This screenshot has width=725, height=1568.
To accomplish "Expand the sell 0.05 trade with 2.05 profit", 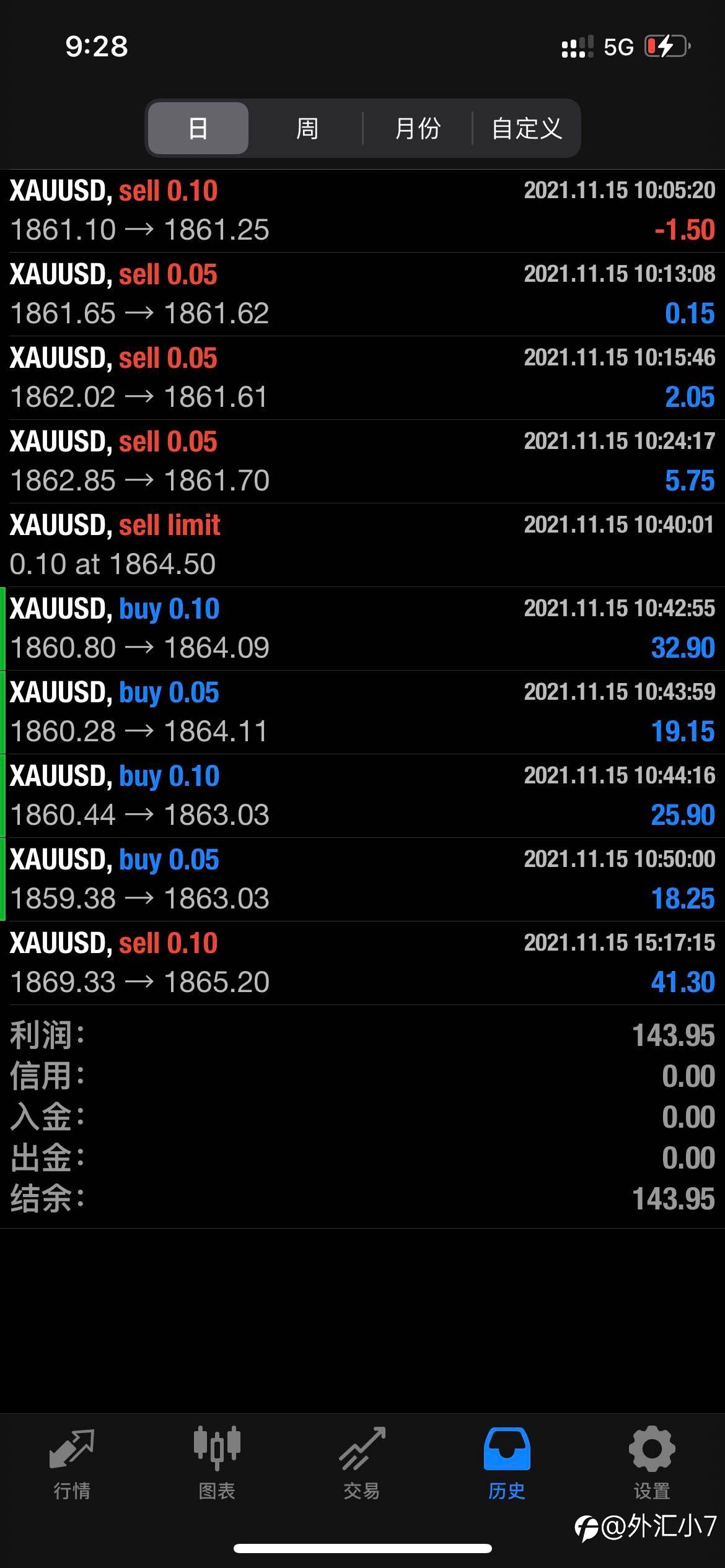I will coord(362,378).
